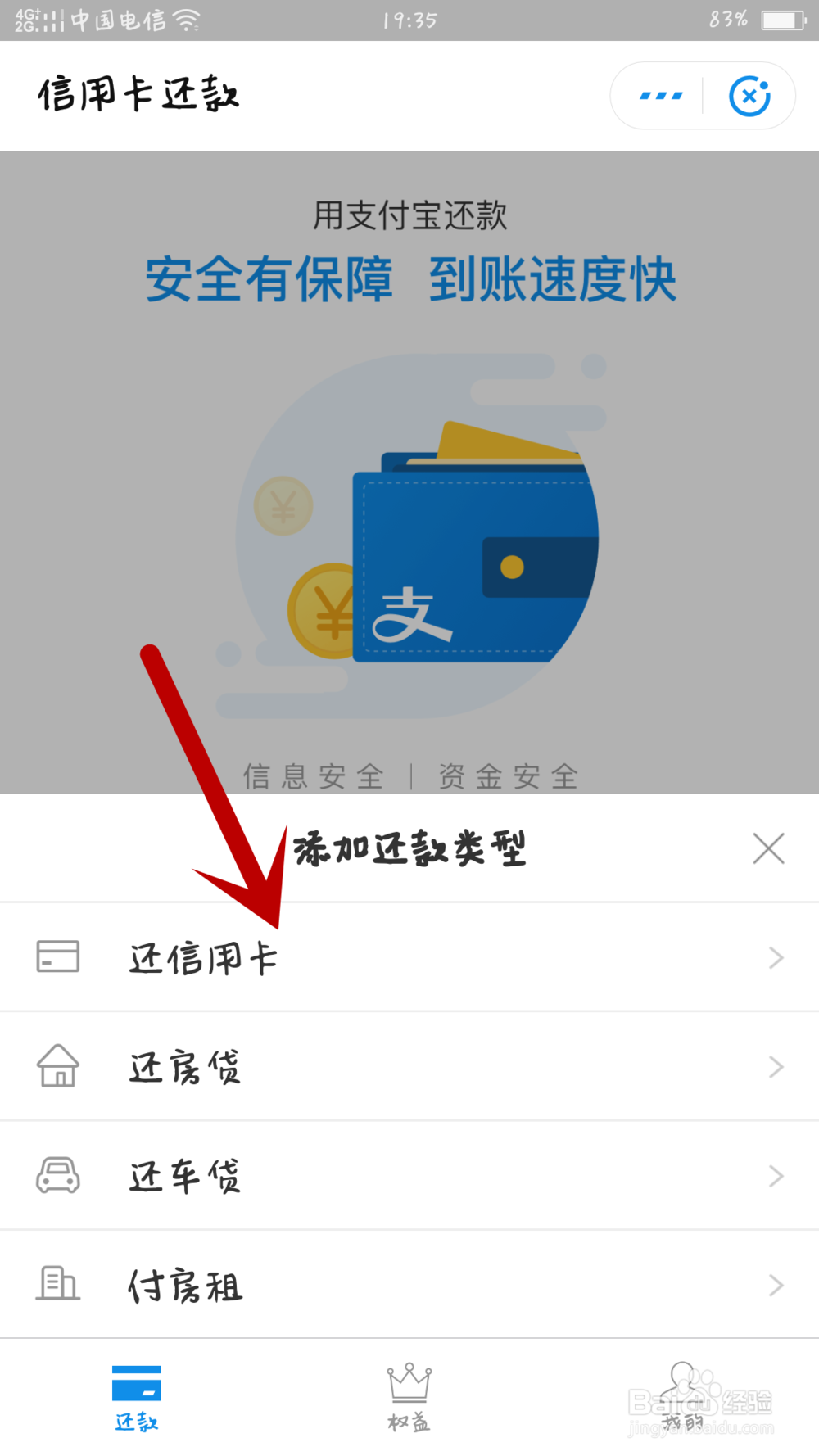Expand the 还房贷 row chevron

[776, 1066]
